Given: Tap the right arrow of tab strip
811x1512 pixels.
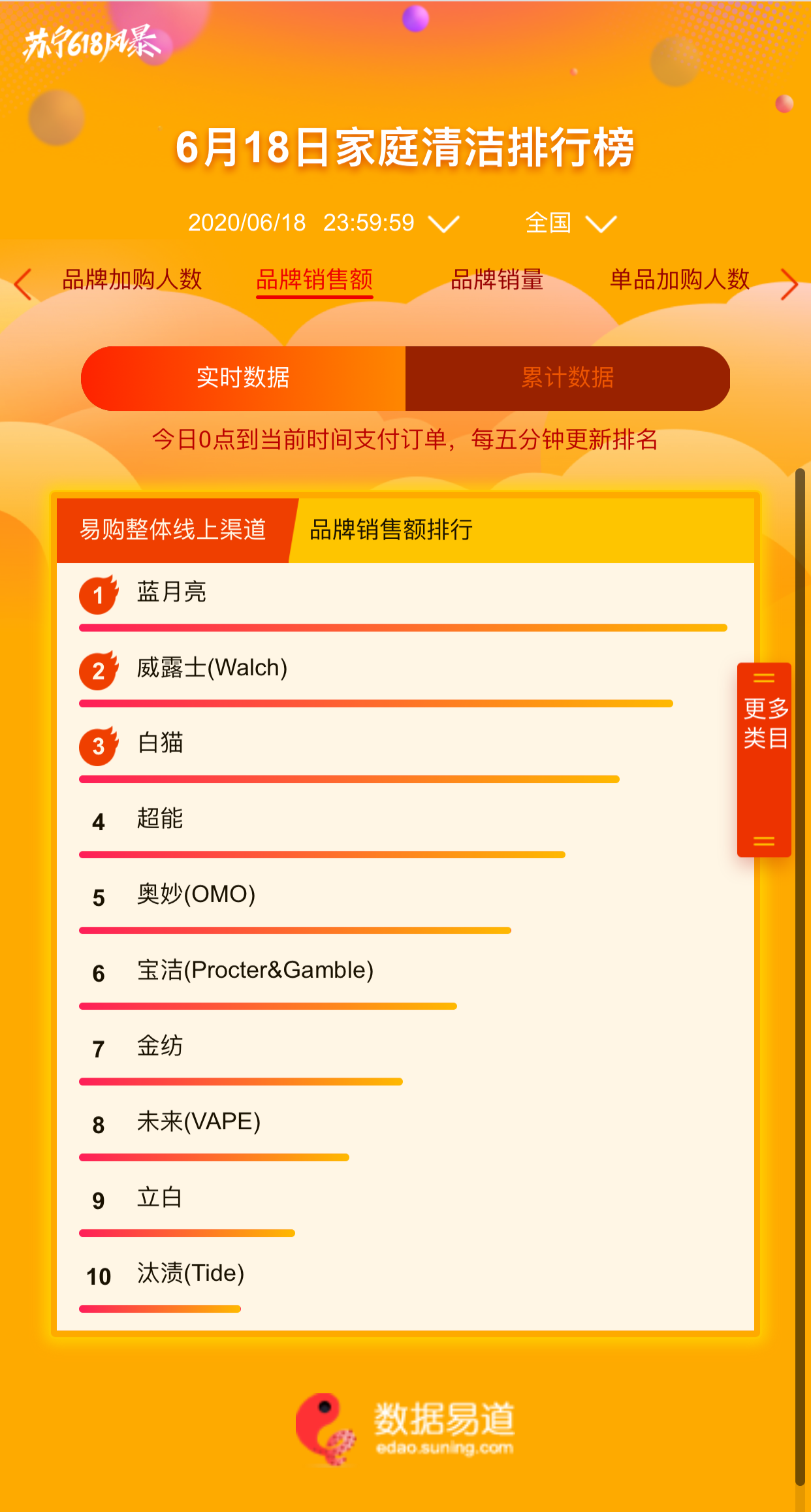Looking at the screenshot, I should pyautogui.click(x=789, y=284).
